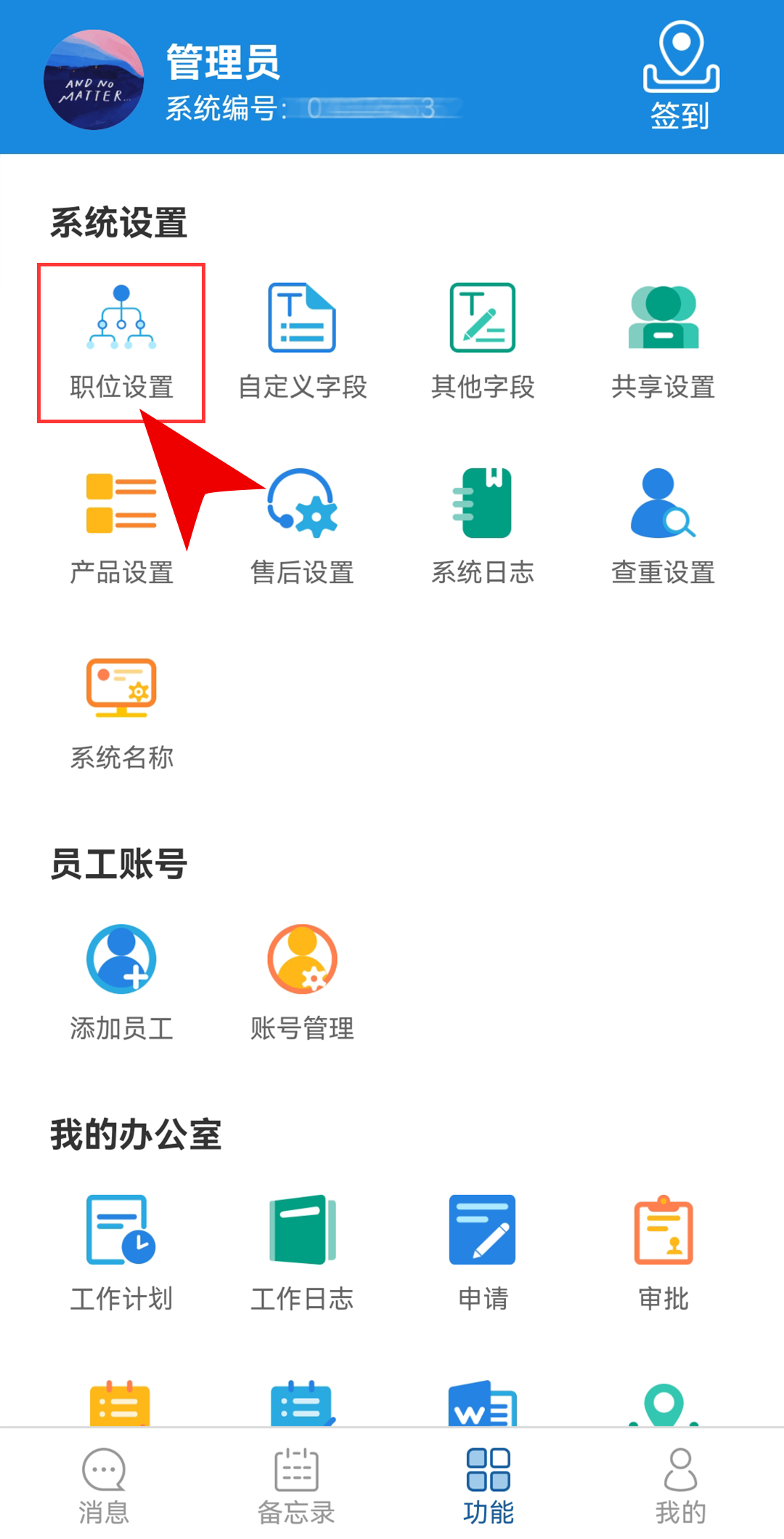This screenshot has height=1539, width=784.
Task: Open 系统名称 system name
Action: (x=121, y=713)
